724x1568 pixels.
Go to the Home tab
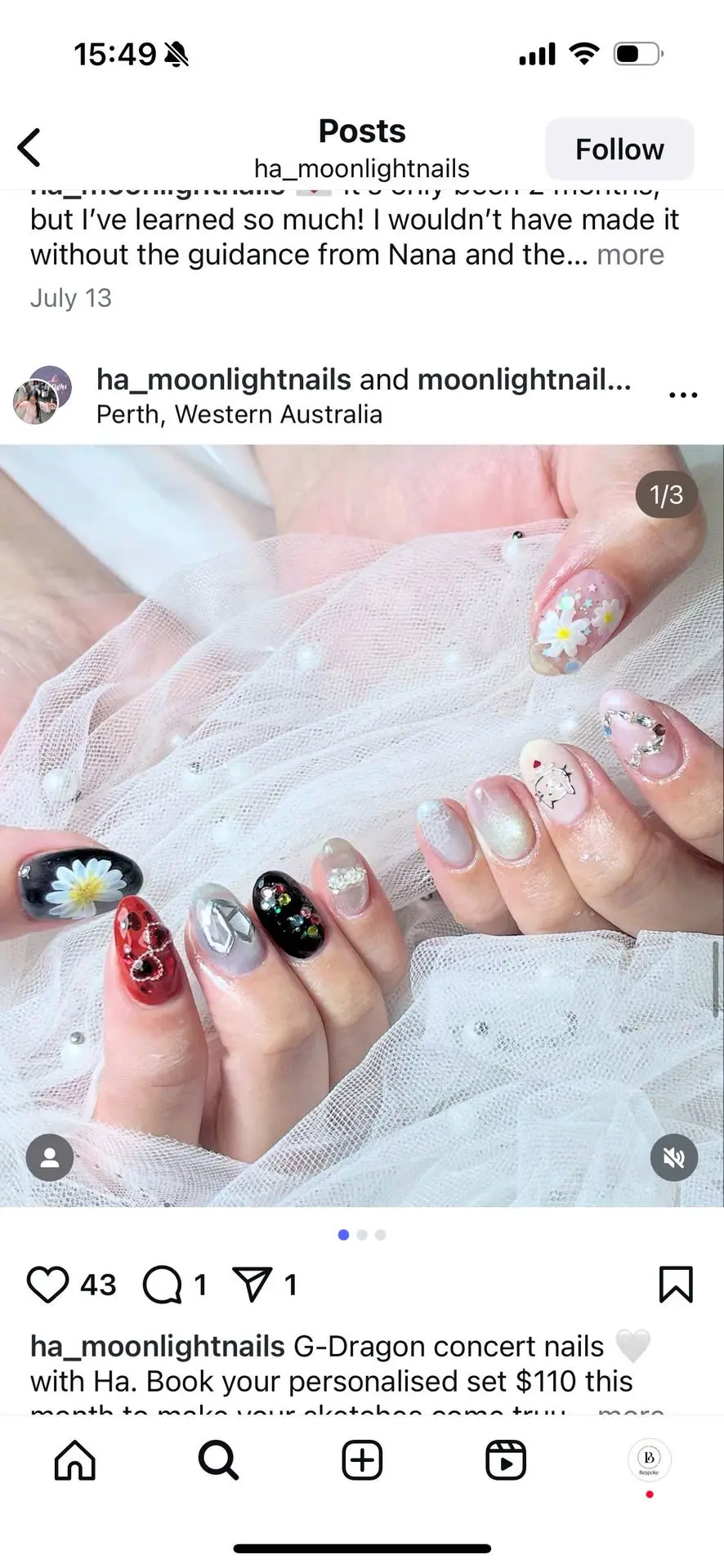click(x=74, y=1460)
